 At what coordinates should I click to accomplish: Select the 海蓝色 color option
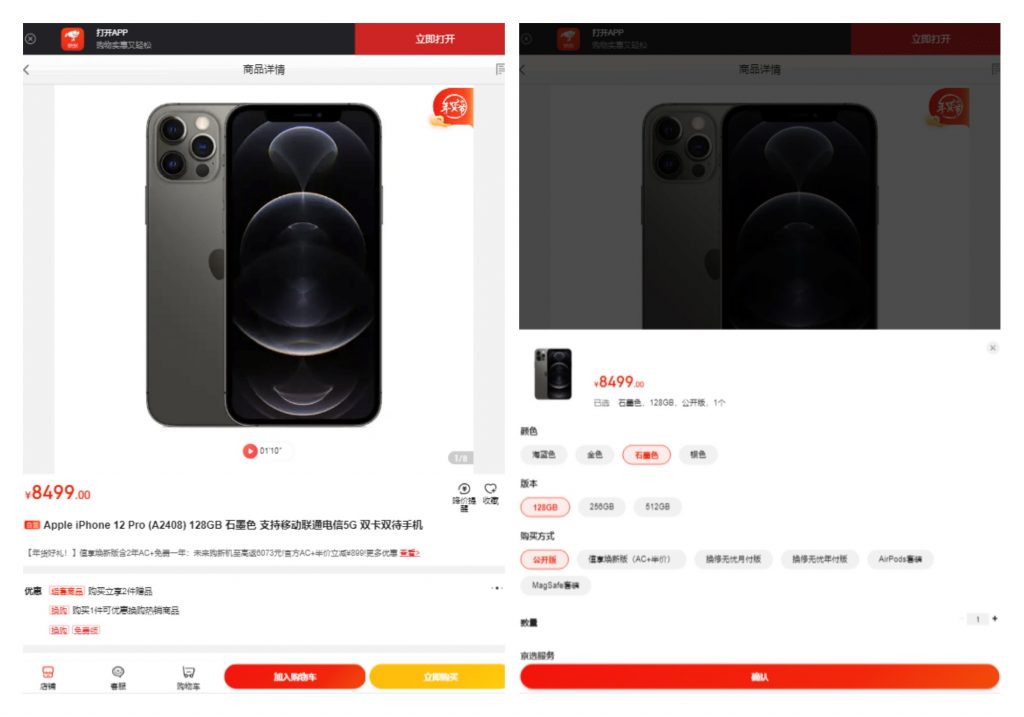[x=543, y=455]
